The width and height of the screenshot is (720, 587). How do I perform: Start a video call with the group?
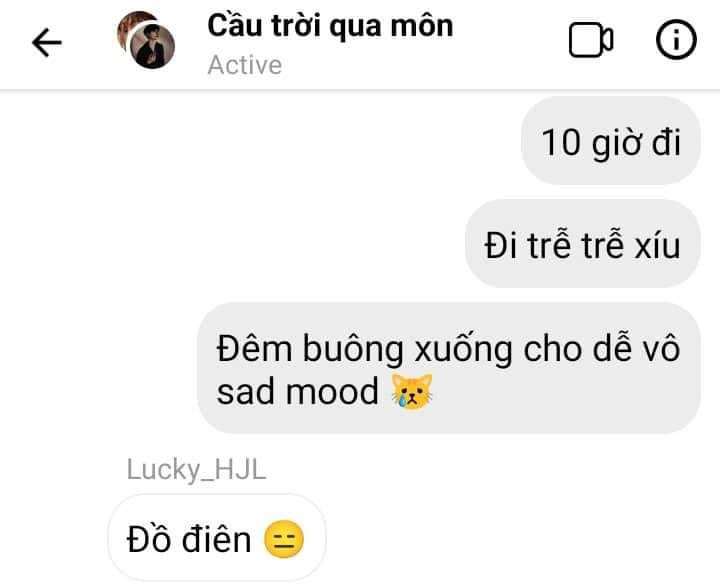[590, 41]
